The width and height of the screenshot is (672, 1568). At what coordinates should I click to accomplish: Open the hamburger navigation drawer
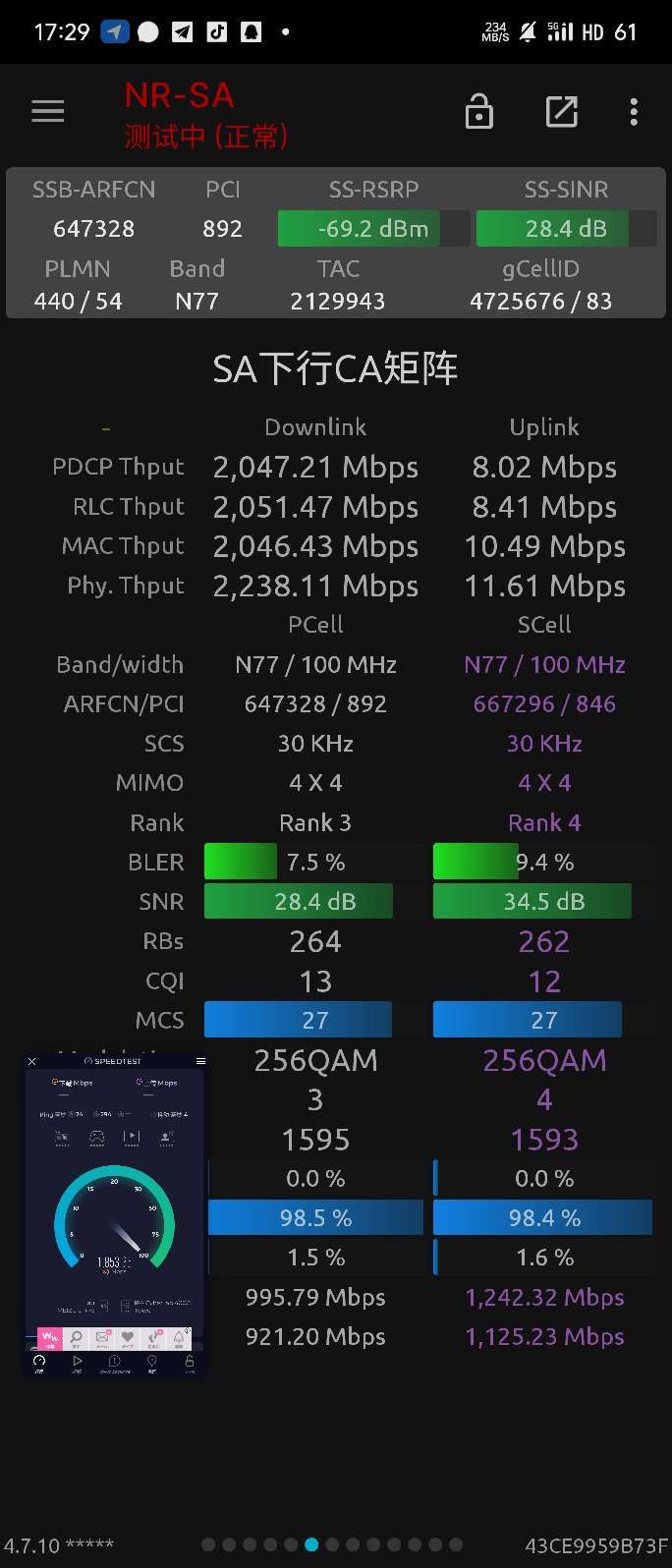(47, 112)
